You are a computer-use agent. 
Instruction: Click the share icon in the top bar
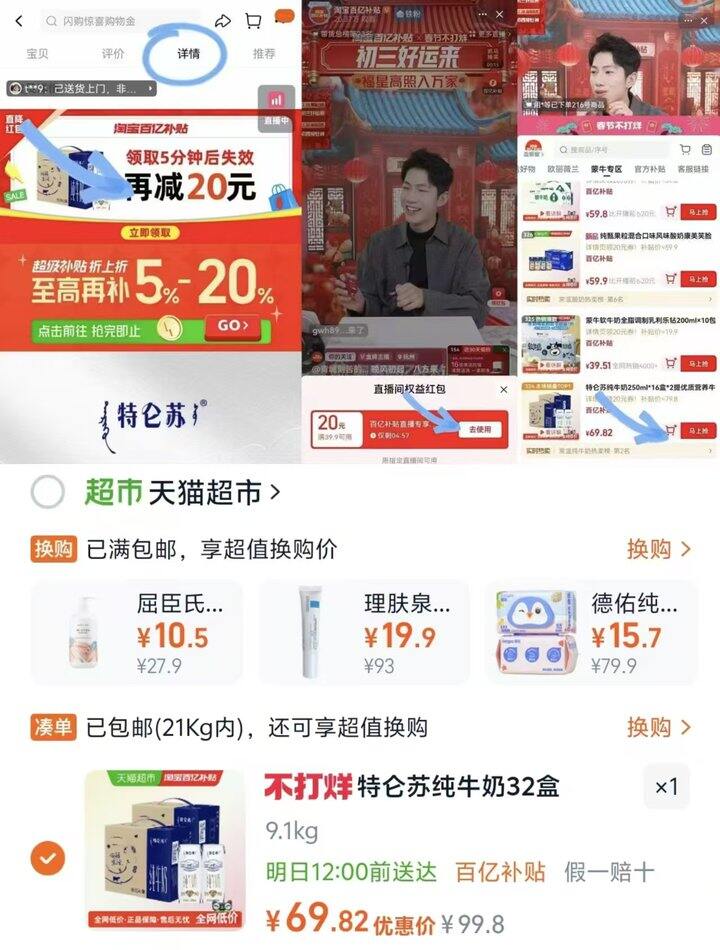coord(224,19)
